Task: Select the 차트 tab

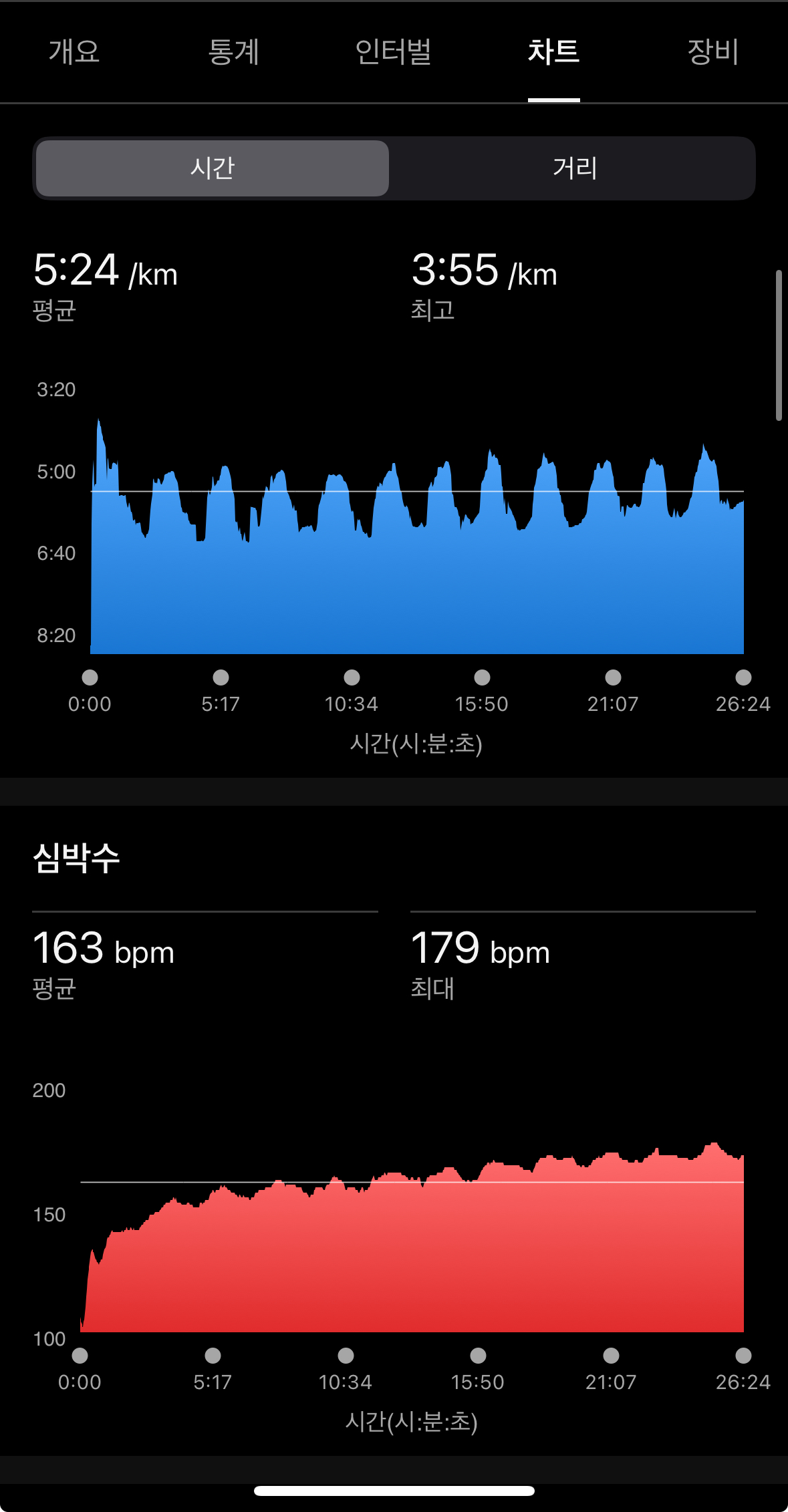Action: tap(553, 52)
